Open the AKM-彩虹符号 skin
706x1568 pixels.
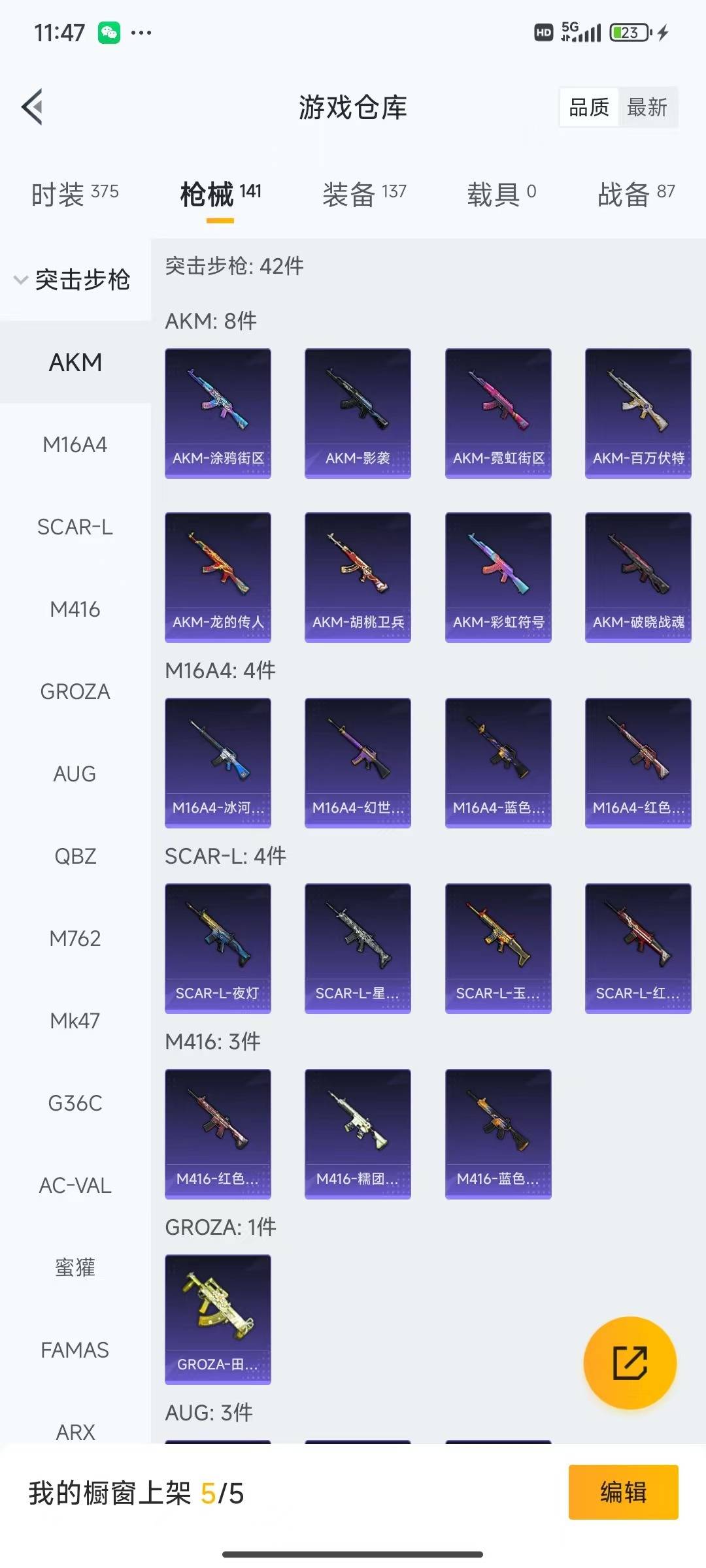tap(498, 577)
